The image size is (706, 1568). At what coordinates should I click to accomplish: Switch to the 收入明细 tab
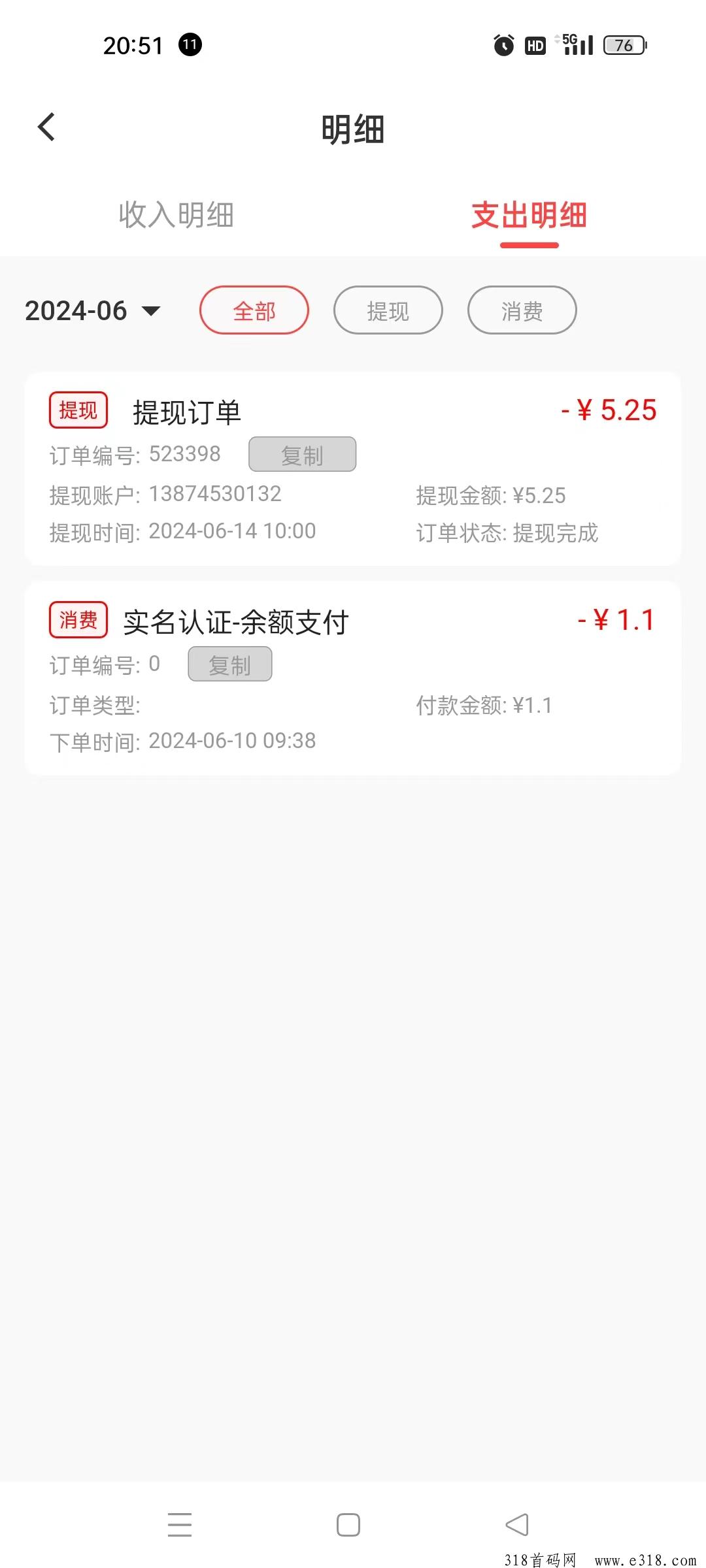[x=176, y=215]
